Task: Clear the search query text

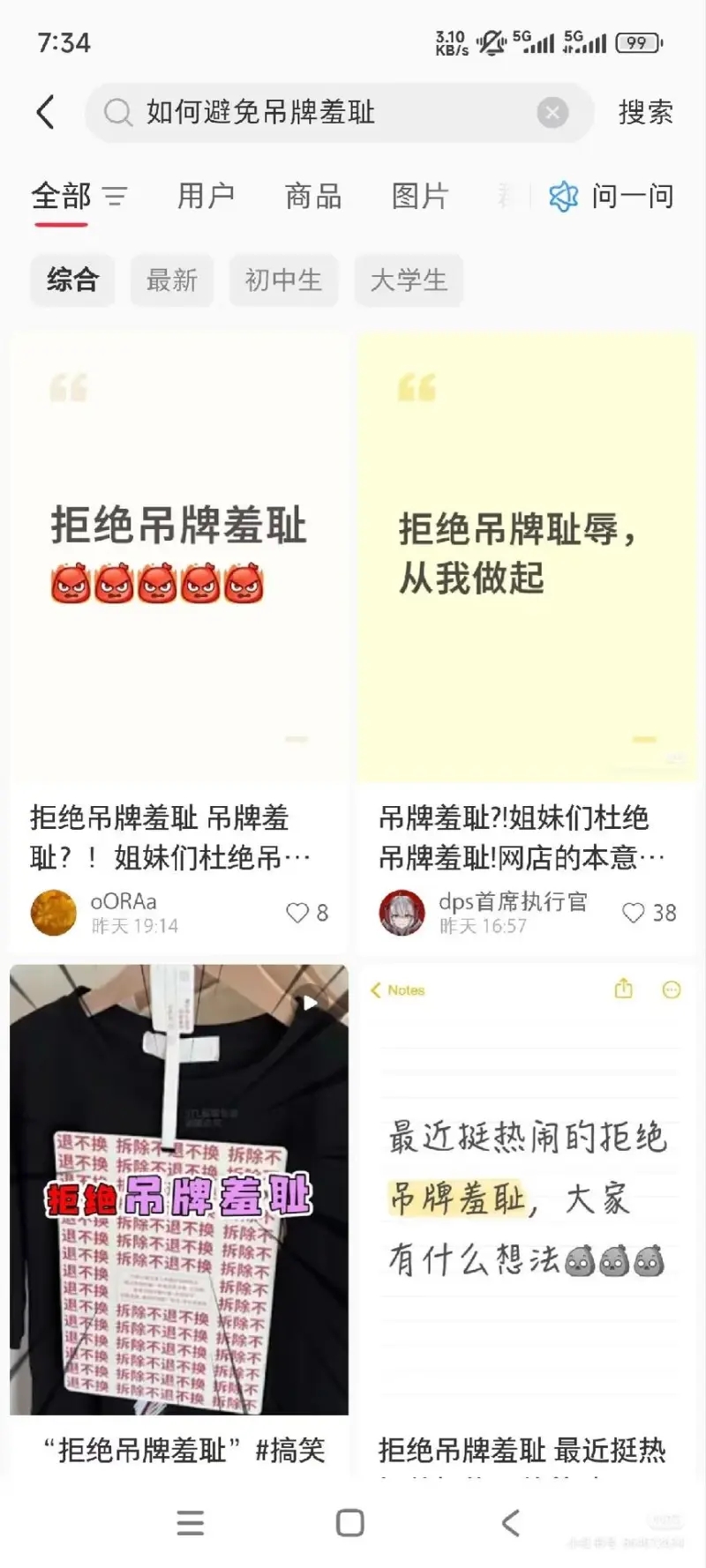Action: point(552,112)
